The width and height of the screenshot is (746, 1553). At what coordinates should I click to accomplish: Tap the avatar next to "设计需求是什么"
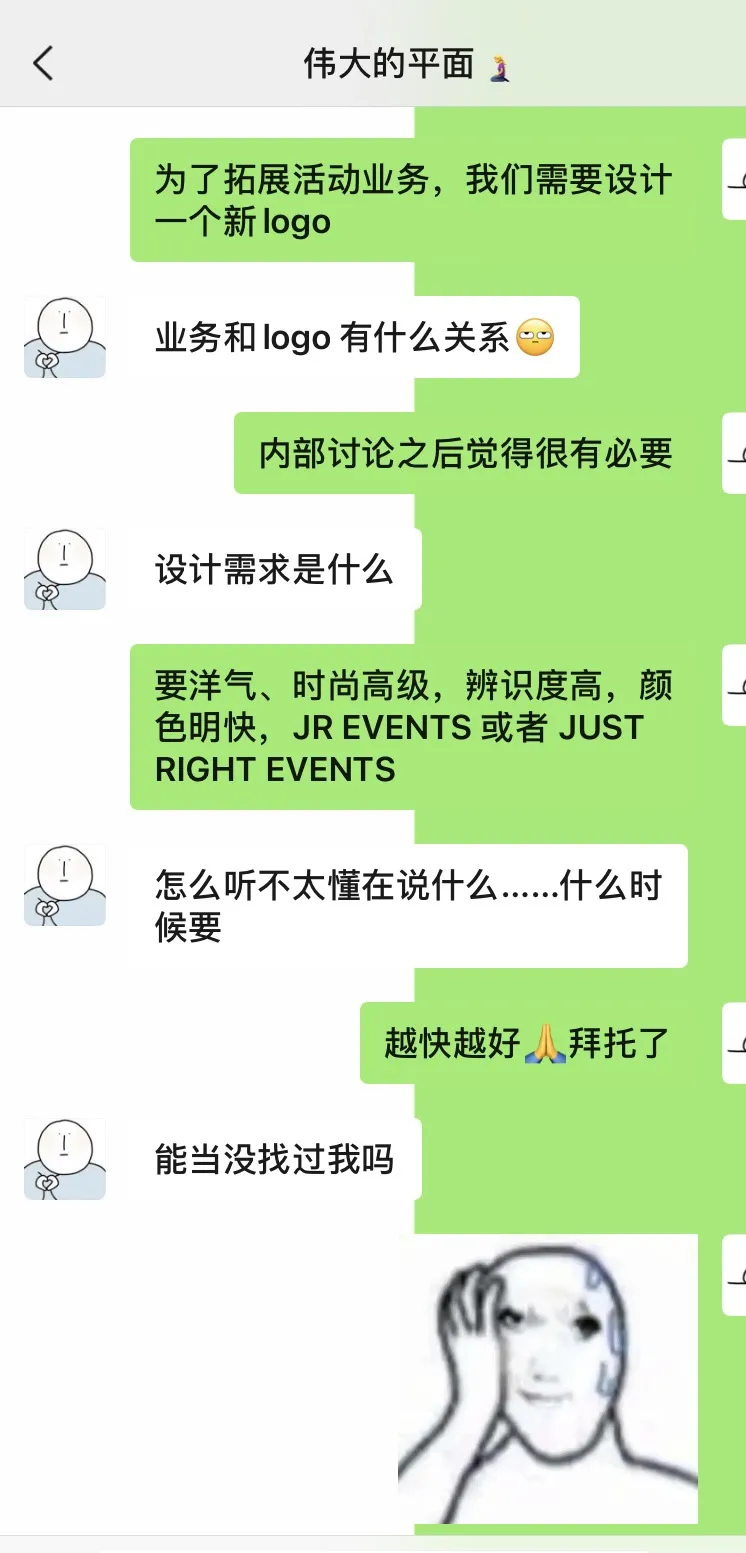65,569
